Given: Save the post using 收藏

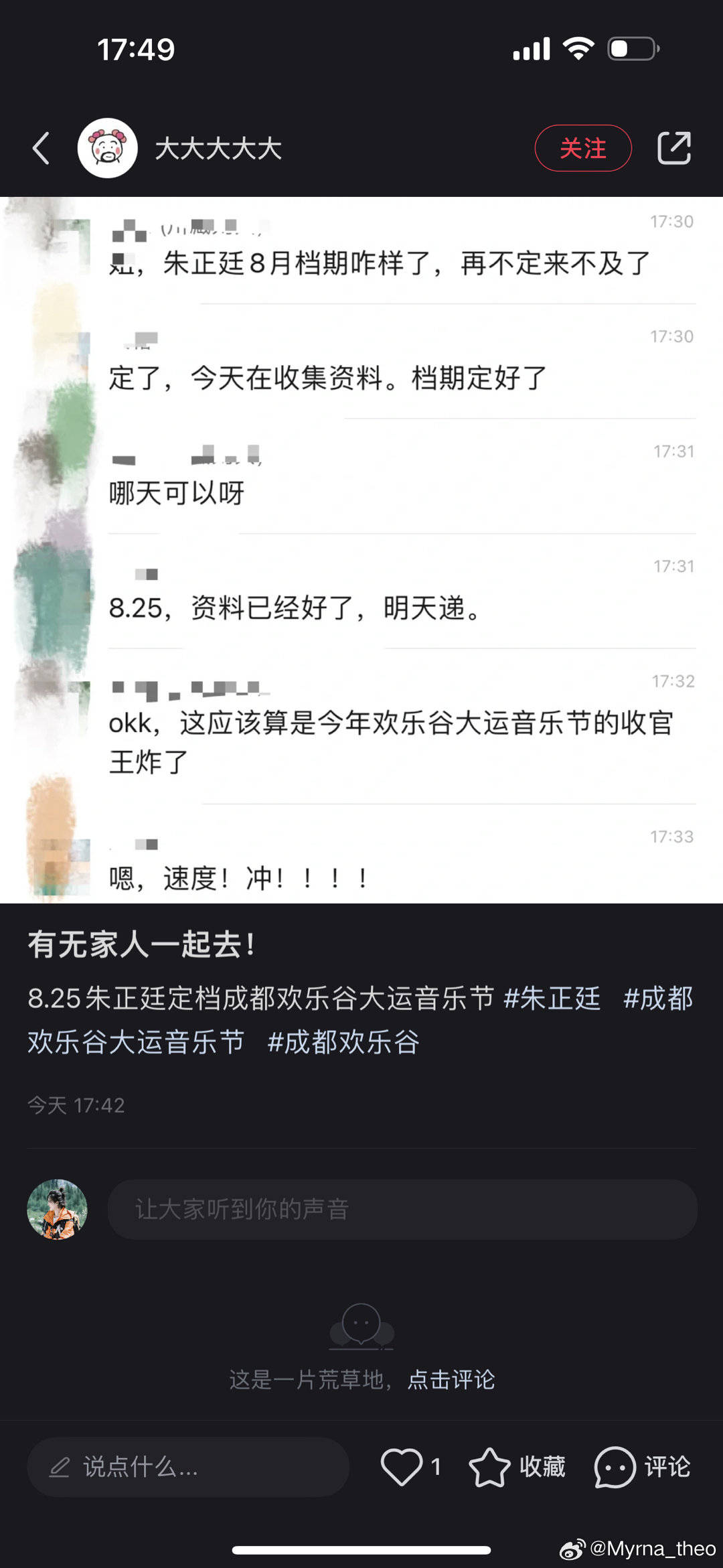Looking at the screenshot, I should coord(517,1467).
